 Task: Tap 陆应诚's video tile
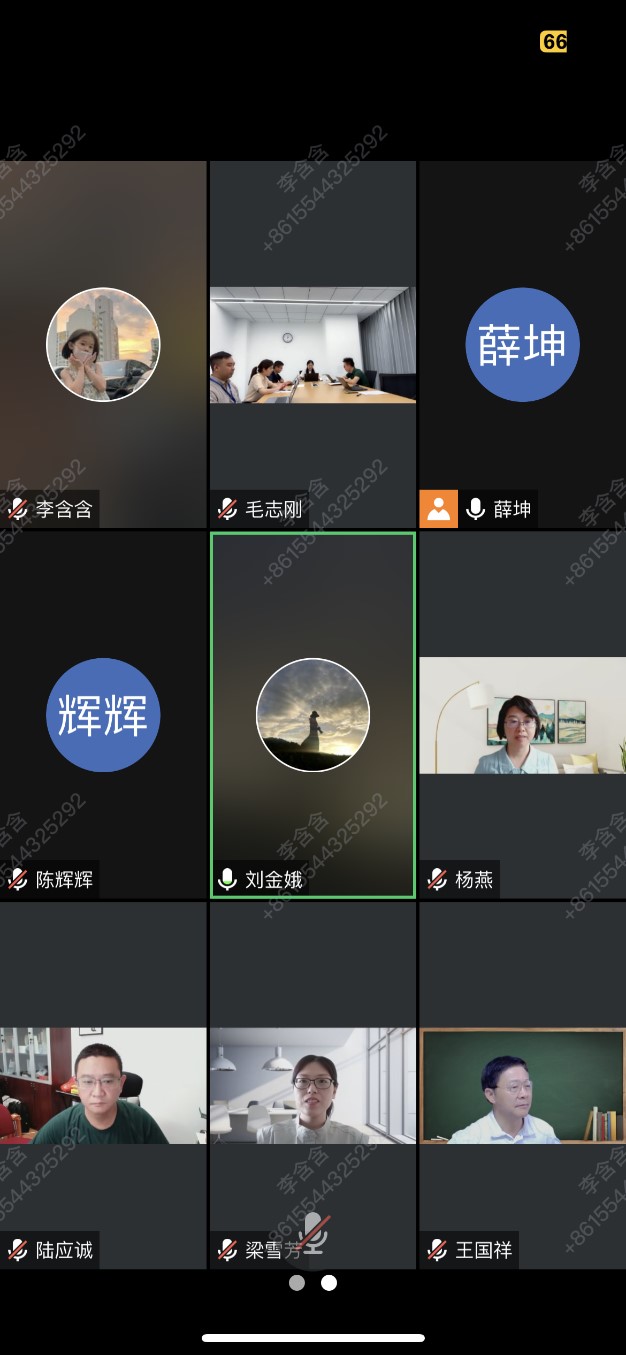[103, 1085]
